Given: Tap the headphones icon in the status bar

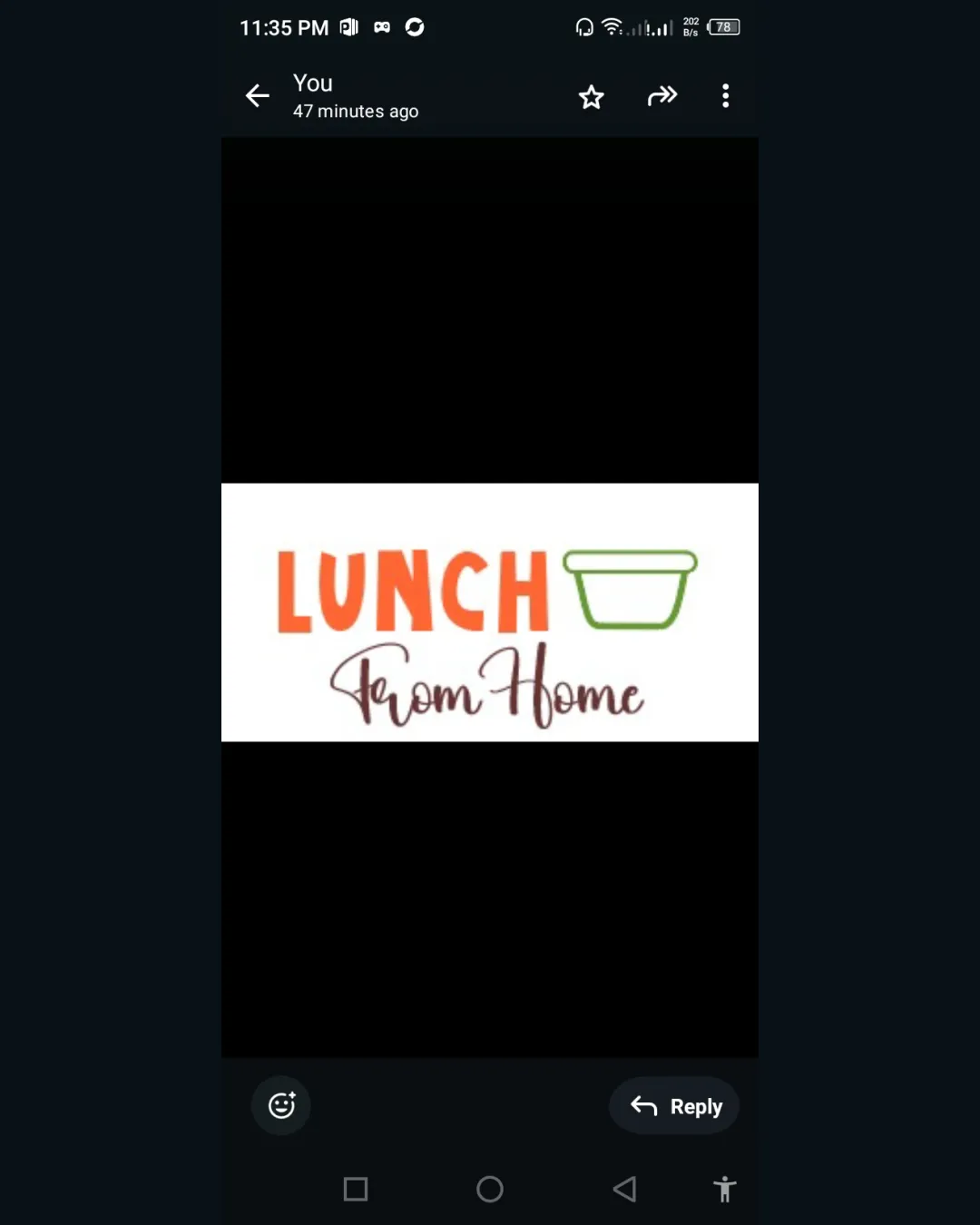Looking at the screenshot, I should click(583, 27).
